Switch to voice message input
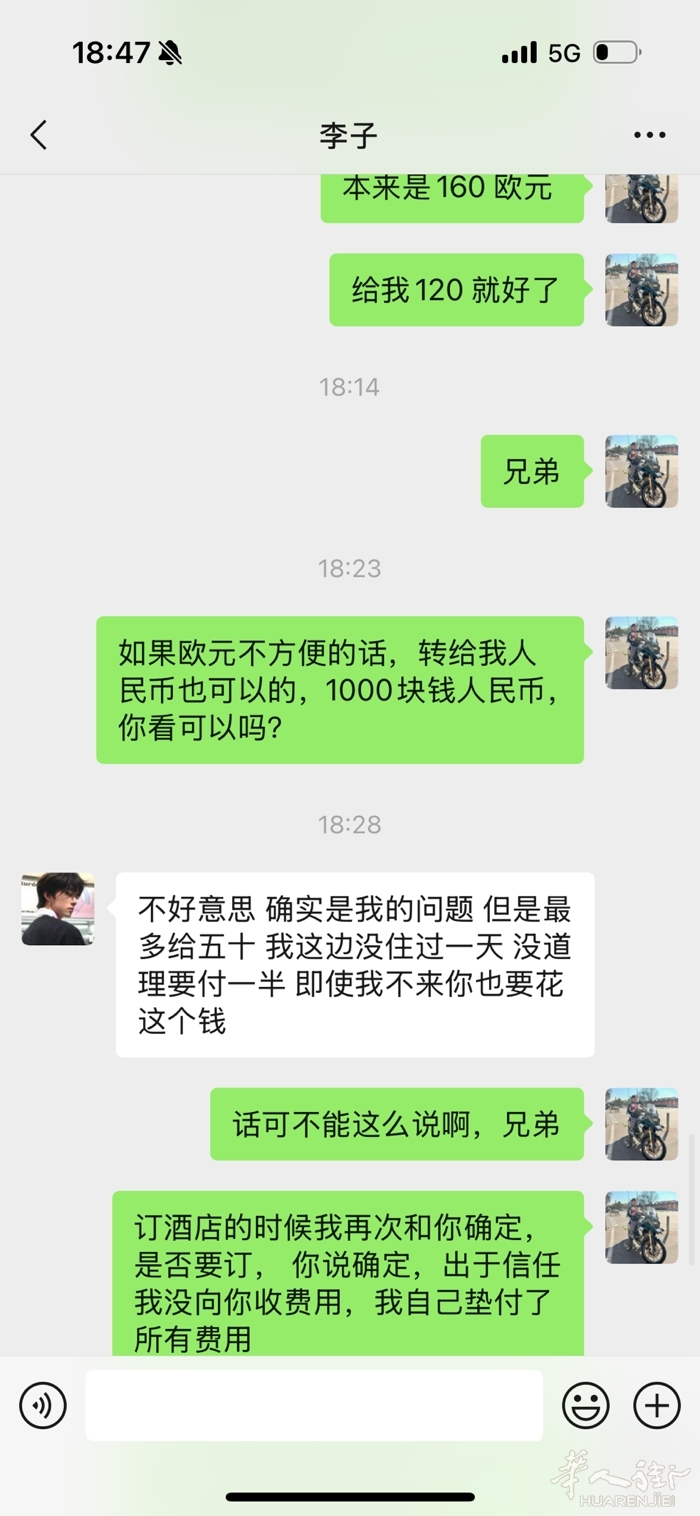This screenshot has width=700, height=1516. point(43,1405)
